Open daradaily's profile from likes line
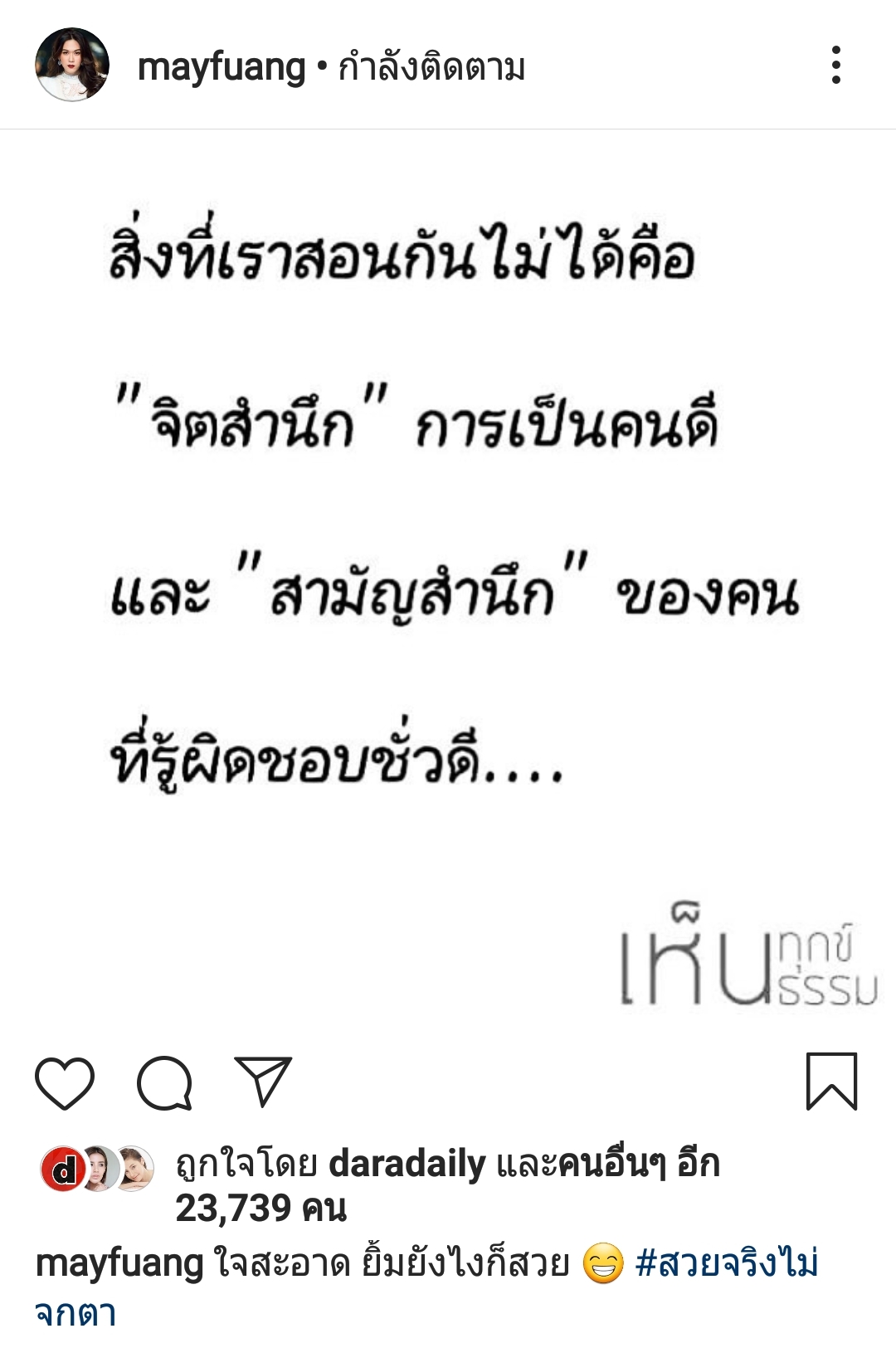896x1348 pixels. 407,1164
